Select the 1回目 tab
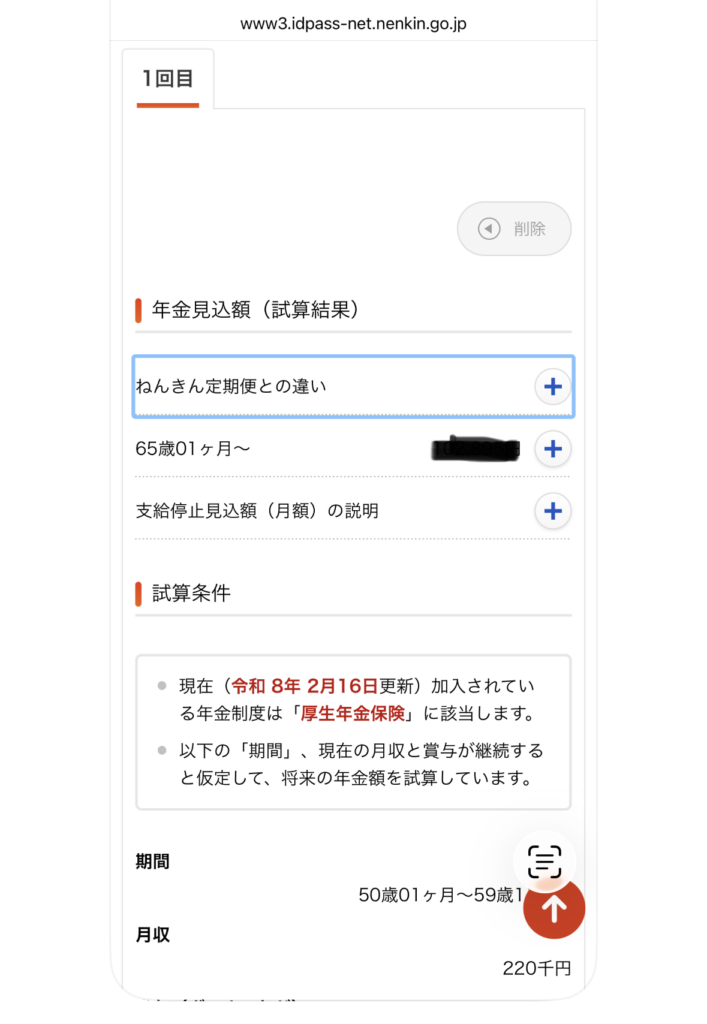The height and width of the screenshot is (1024, 707). (168, 79)
